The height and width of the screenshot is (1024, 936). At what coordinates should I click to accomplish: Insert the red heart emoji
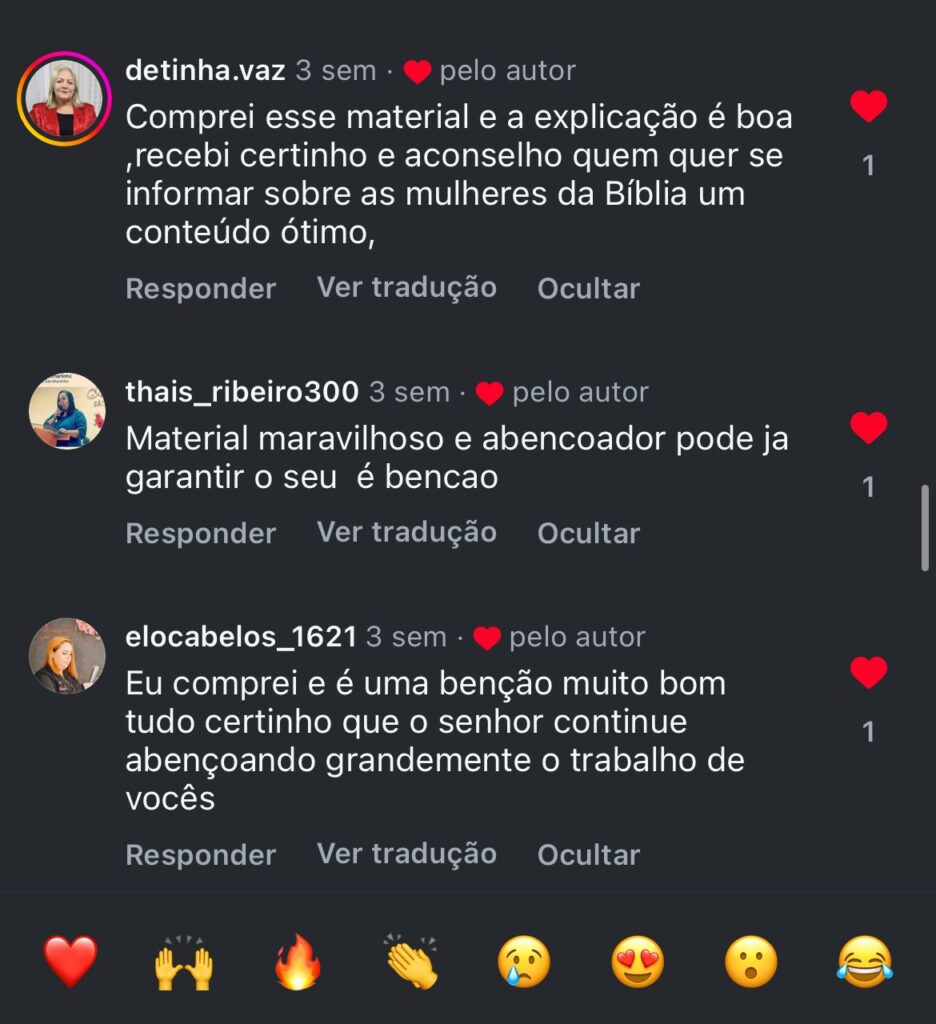coord(71,962)
